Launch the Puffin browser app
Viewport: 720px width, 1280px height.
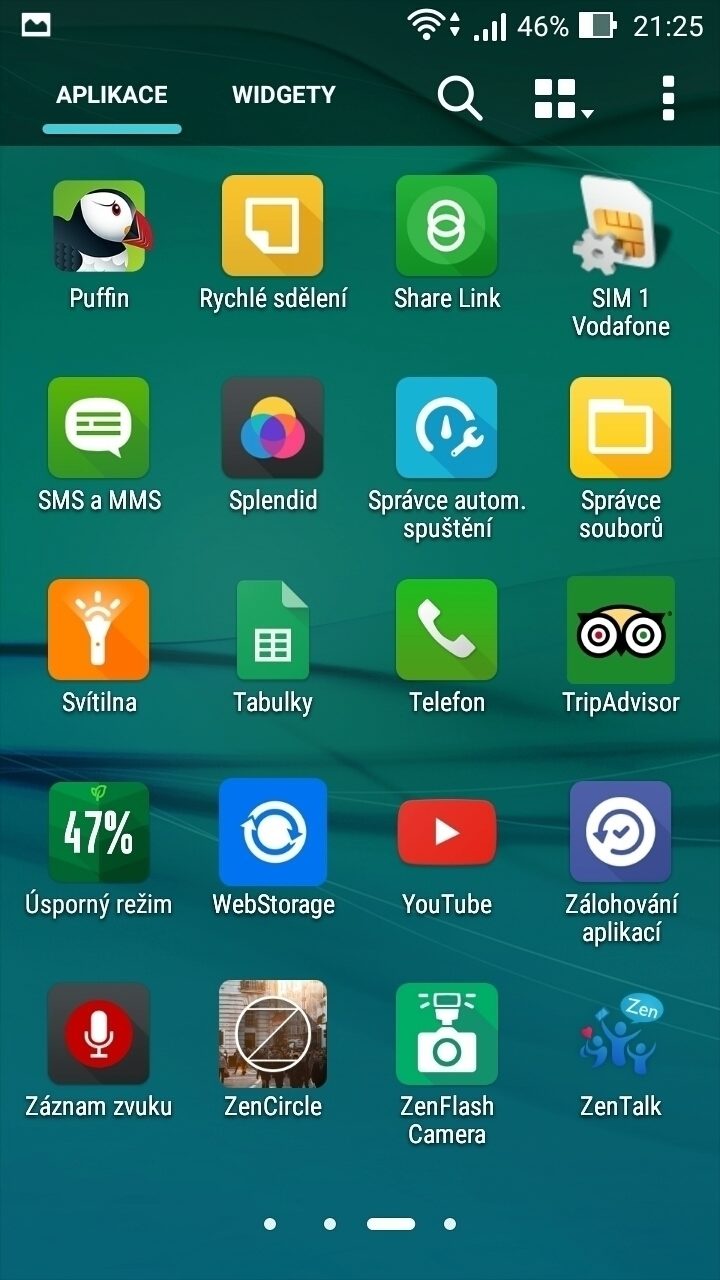click(x=99, y=226)
